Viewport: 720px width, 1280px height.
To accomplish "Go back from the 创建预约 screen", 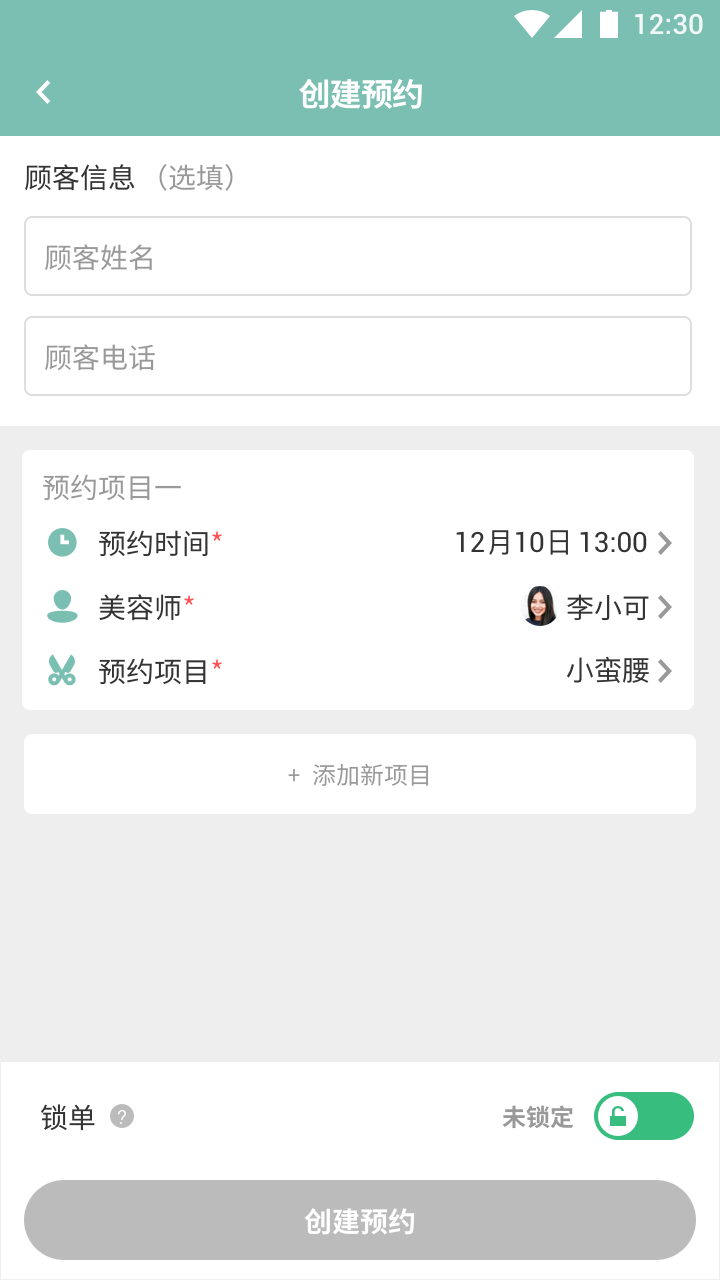I will pyautogui.click(x=43, y=93).
